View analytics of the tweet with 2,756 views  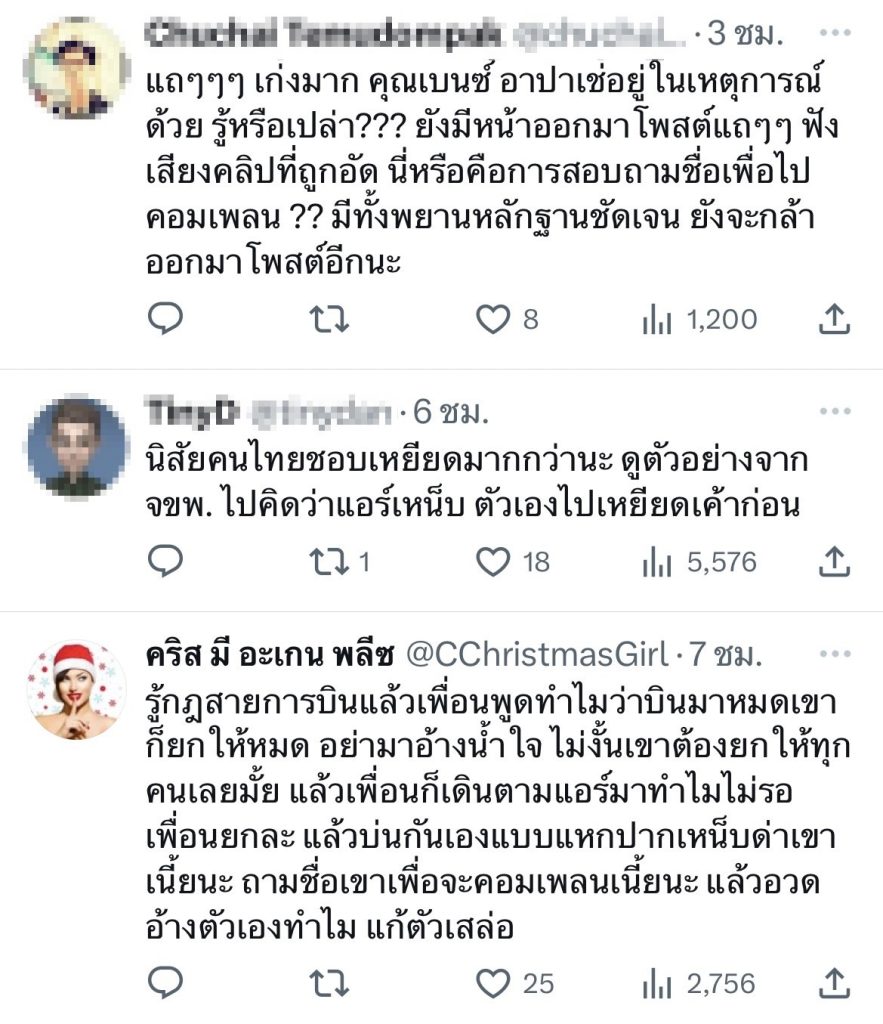pos(656,984)
